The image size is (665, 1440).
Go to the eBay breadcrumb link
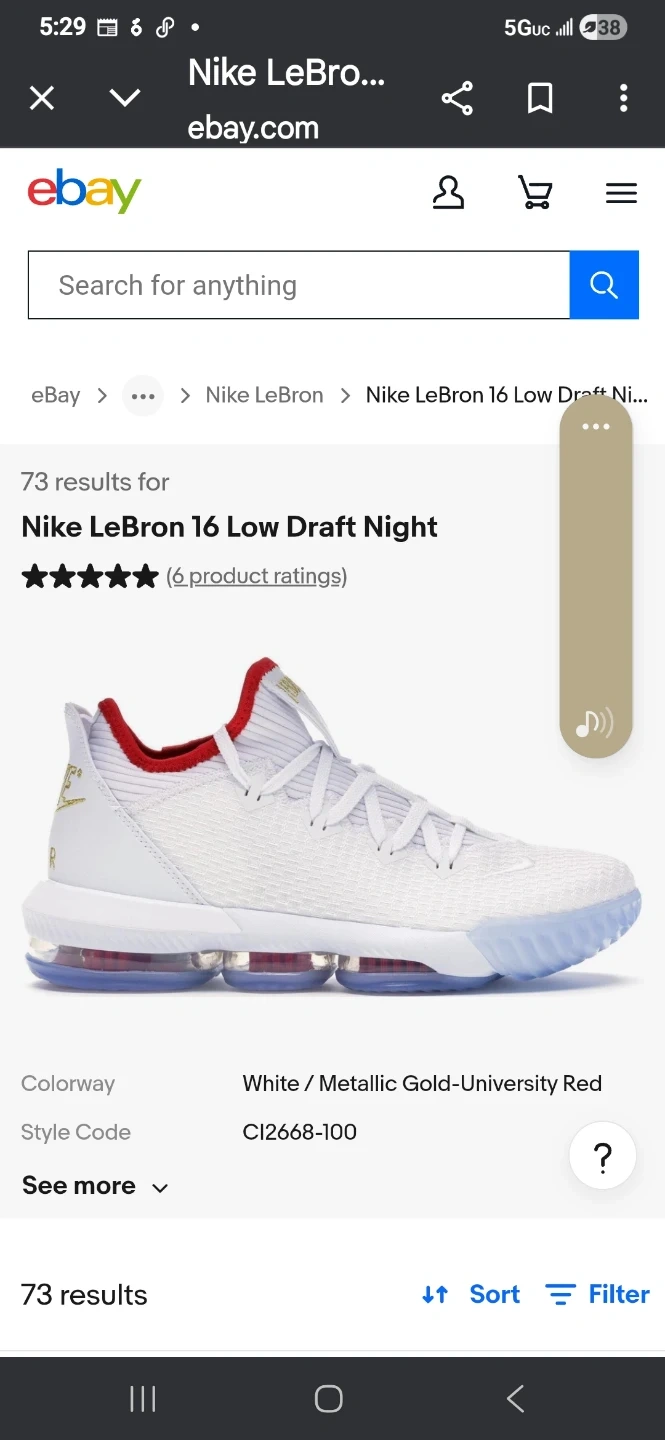pyautogui.click(x=55, y=395)
